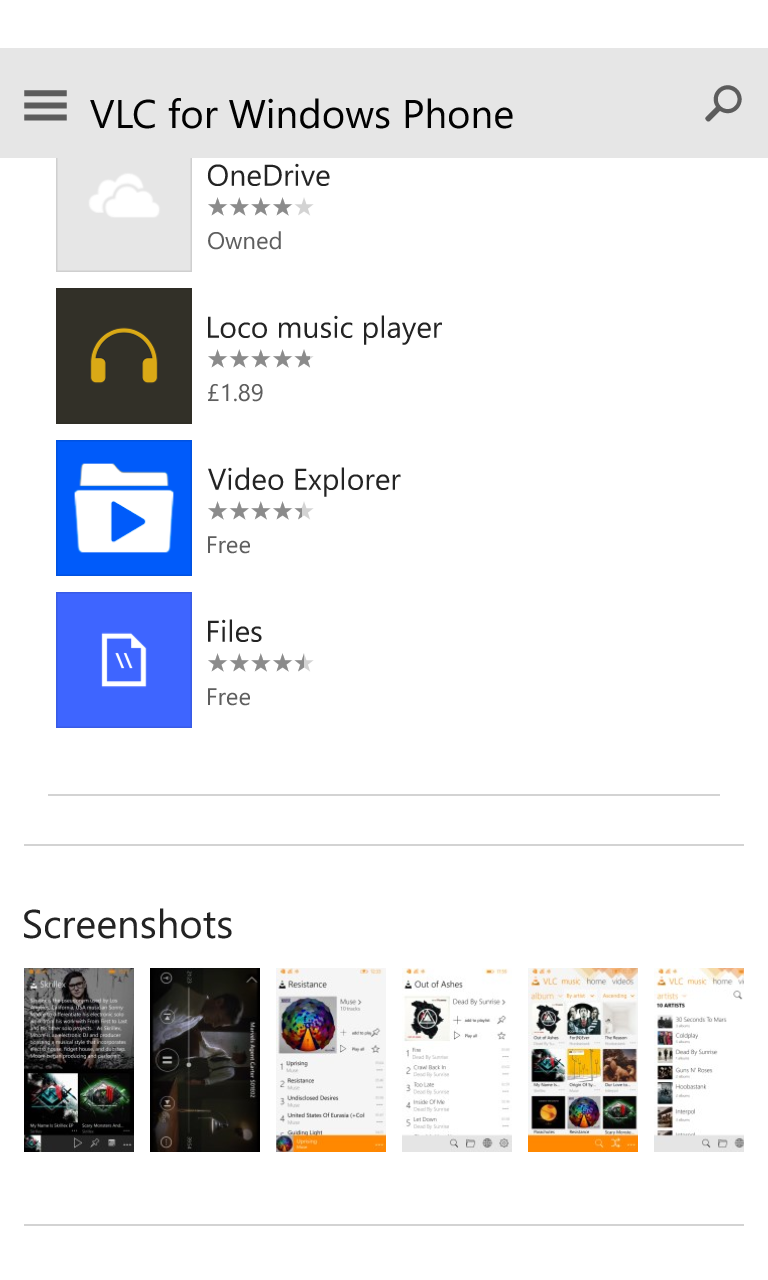Open the OneDrive app listing
The height and width of the screenshot is (1280, 768).
point(268,210)
